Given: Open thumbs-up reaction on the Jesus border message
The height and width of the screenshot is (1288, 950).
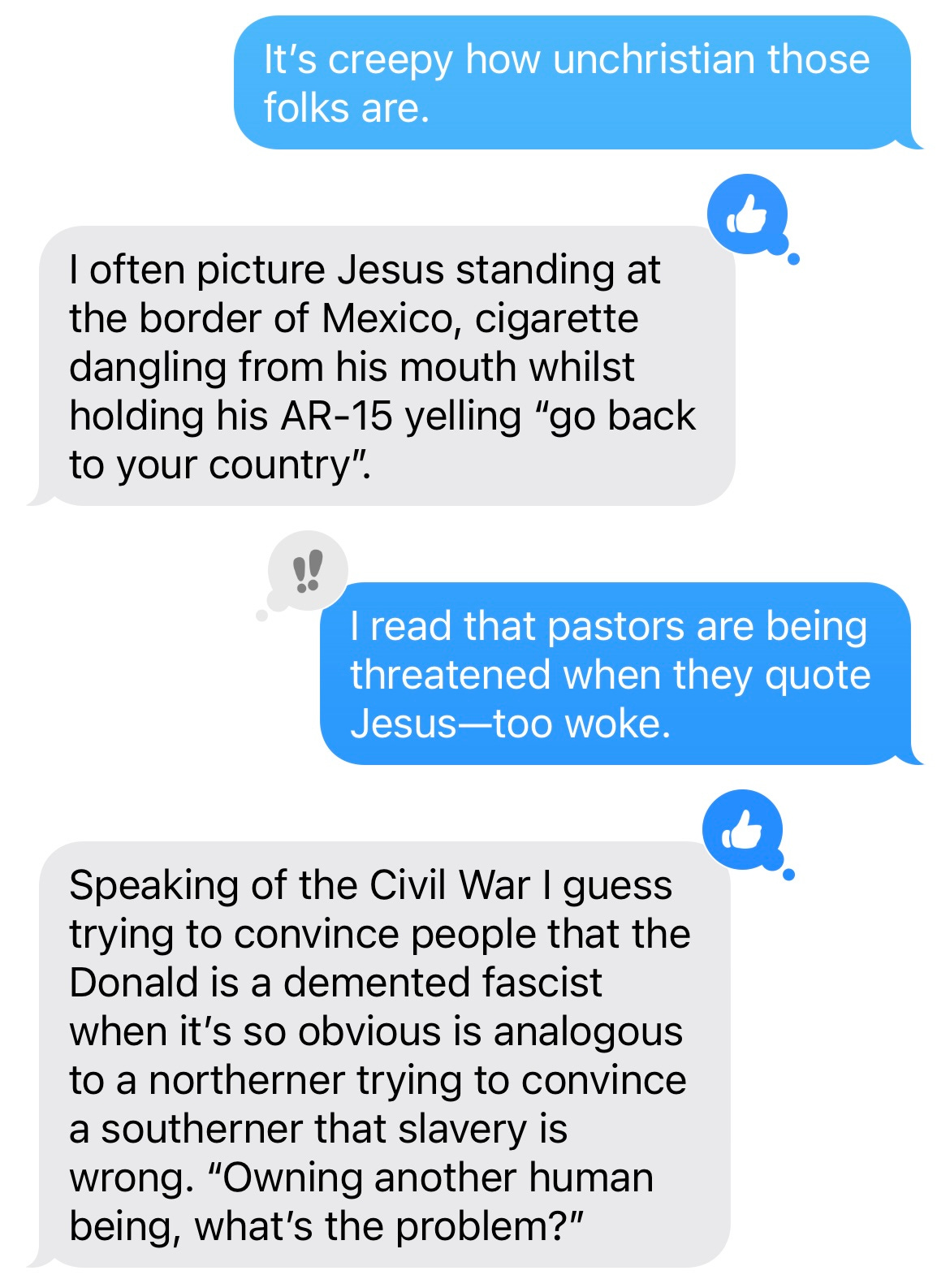Looking at the screenshot, I should [747, 215].
